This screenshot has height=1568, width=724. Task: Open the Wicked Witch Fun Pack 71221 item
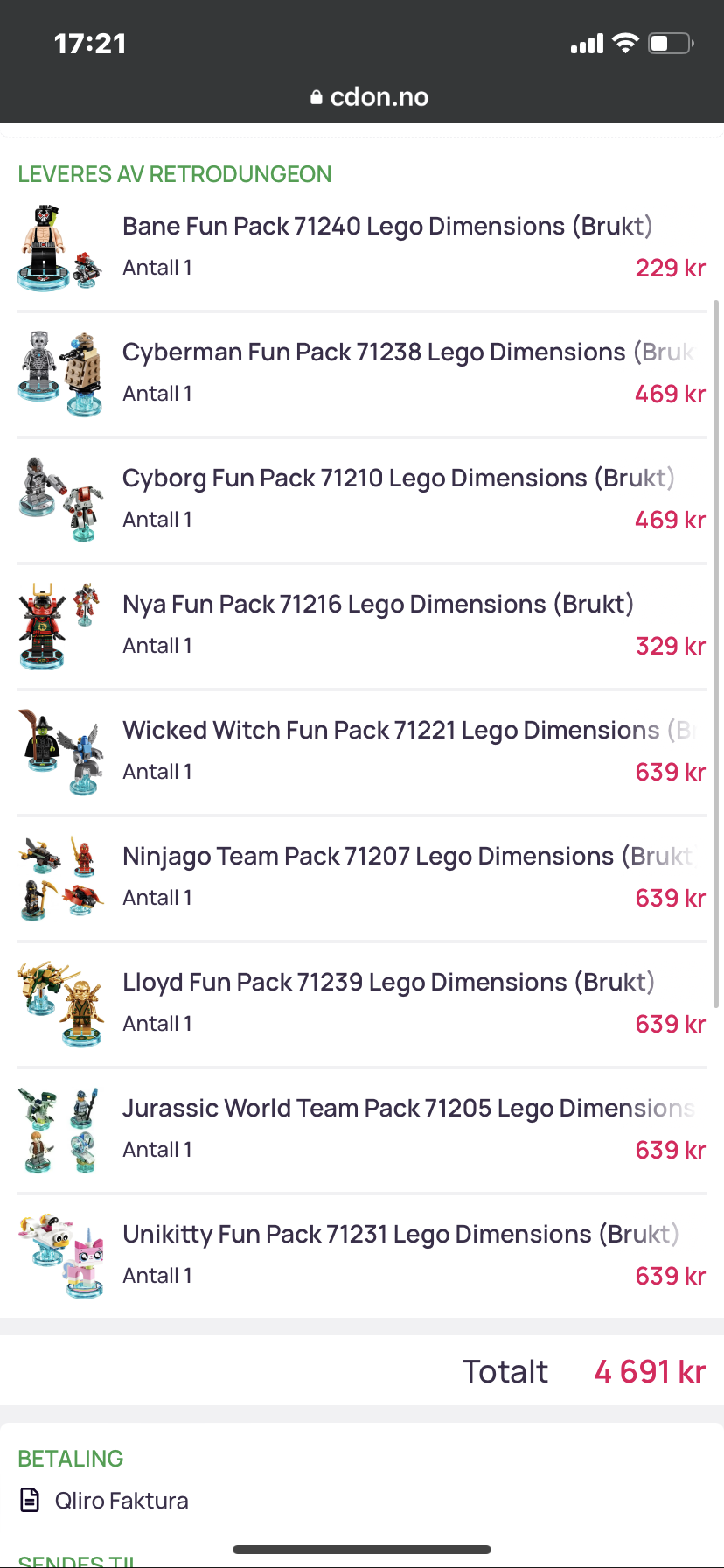coord(362,752)
